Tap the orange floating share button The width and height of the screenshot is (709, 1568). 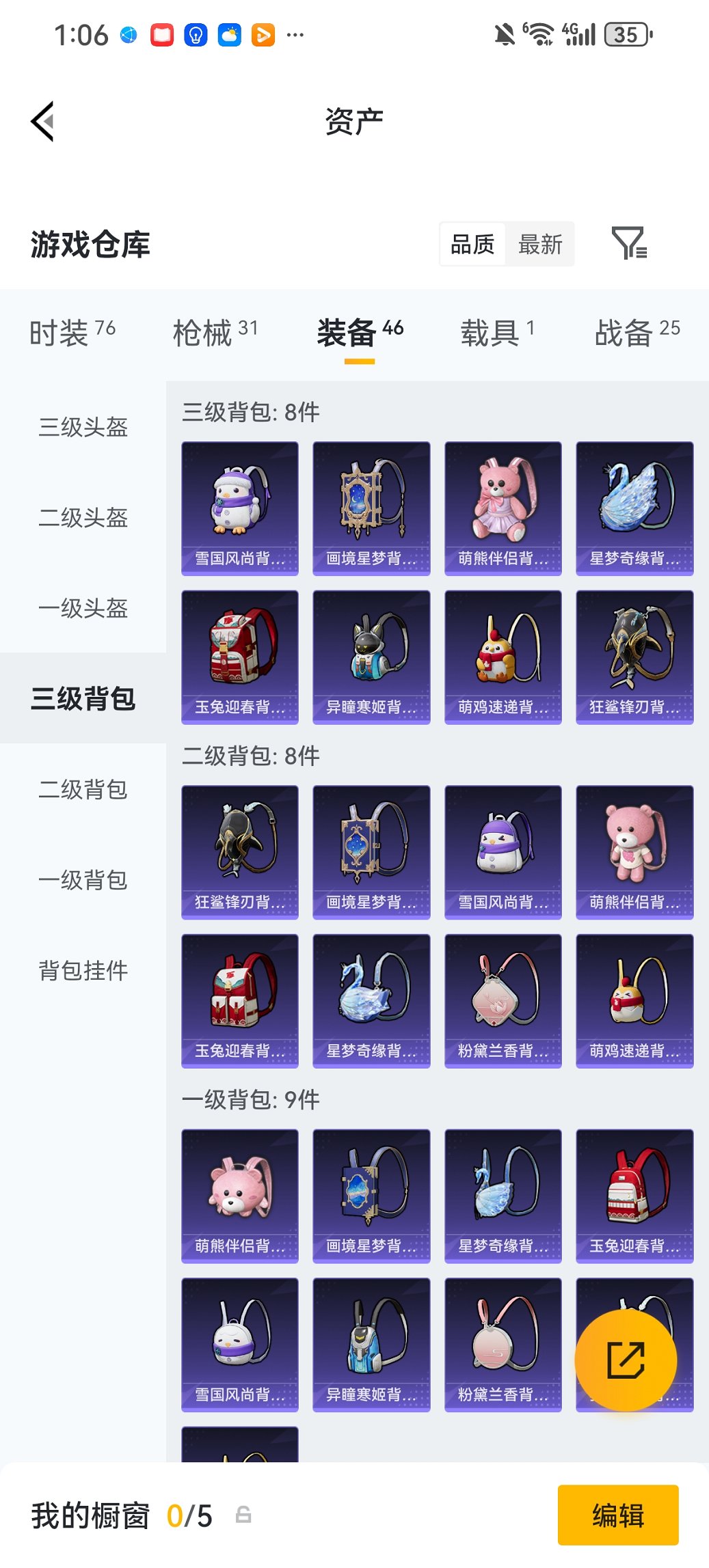coord(626,1360)
